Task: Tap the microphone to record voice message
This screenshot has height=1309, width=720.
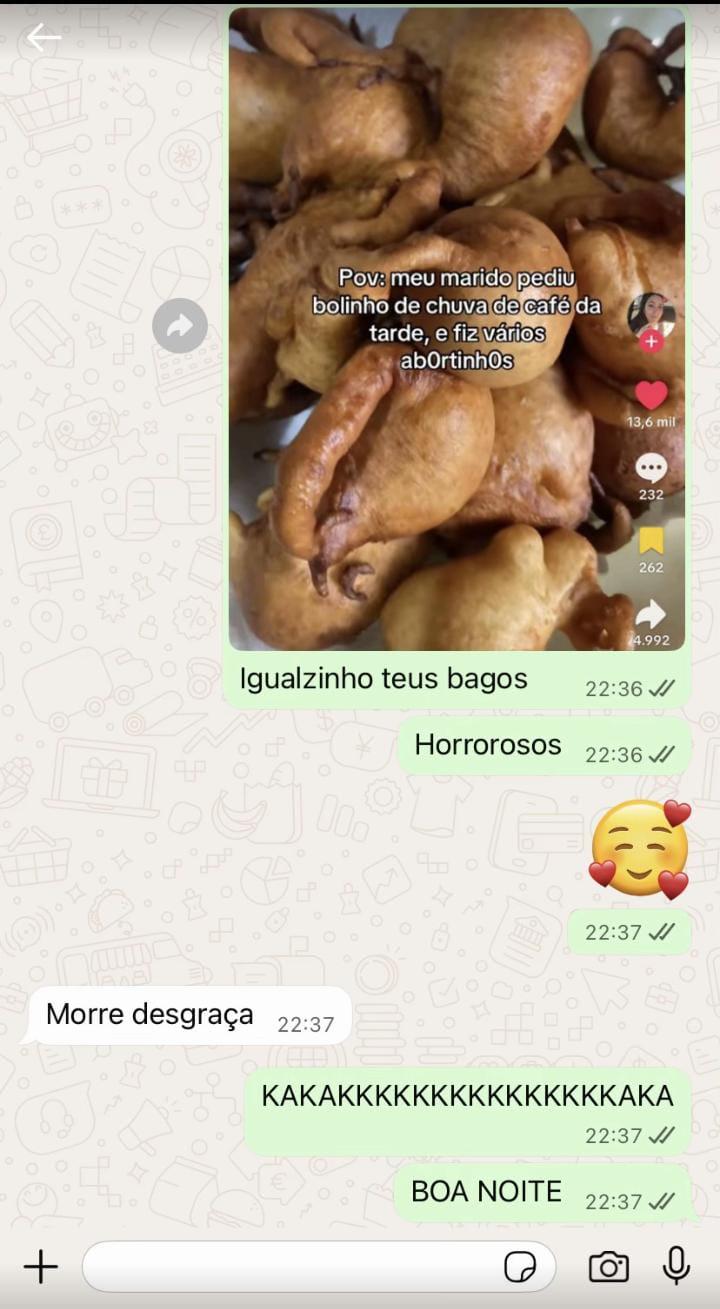Action: tap(676, 1266)
